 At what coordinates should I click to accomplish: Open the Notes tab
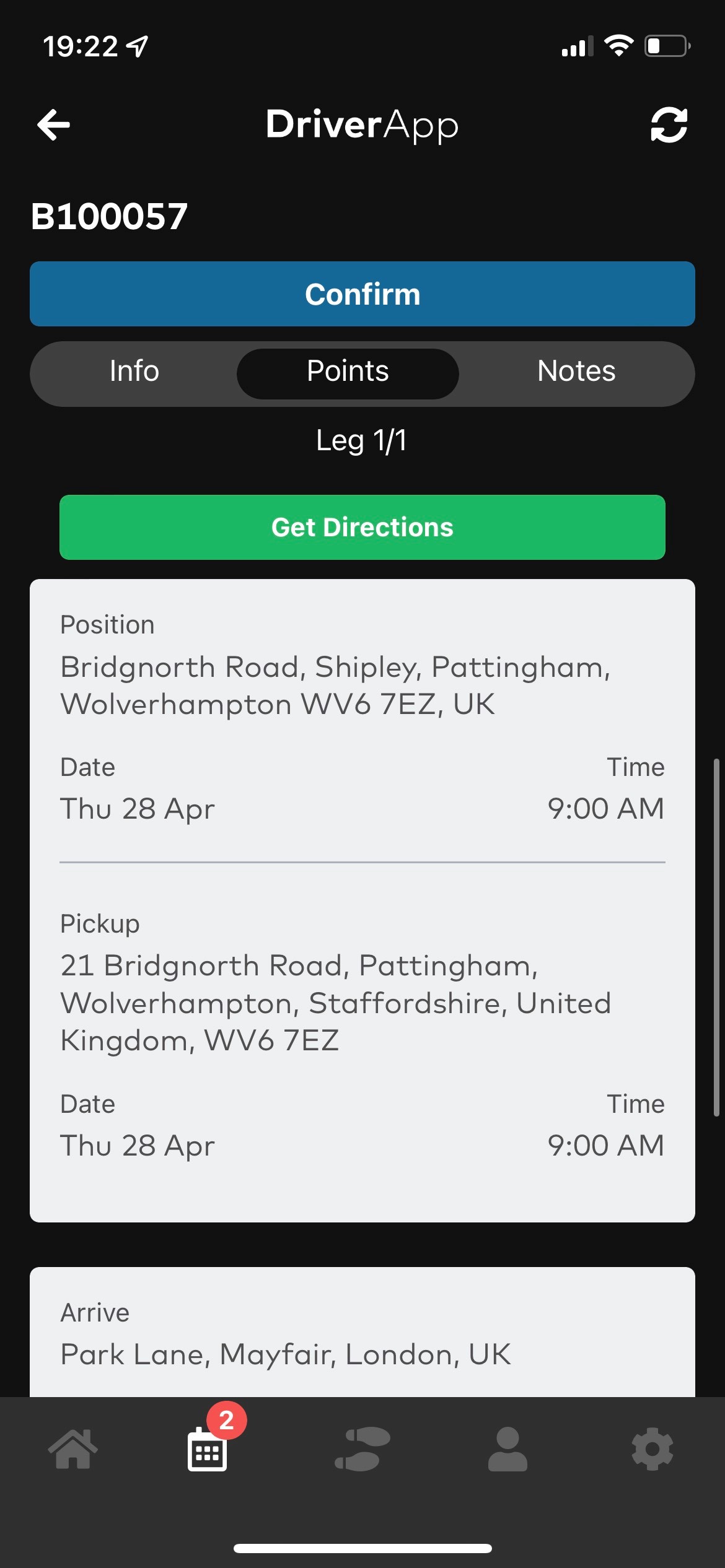[576, 372]
